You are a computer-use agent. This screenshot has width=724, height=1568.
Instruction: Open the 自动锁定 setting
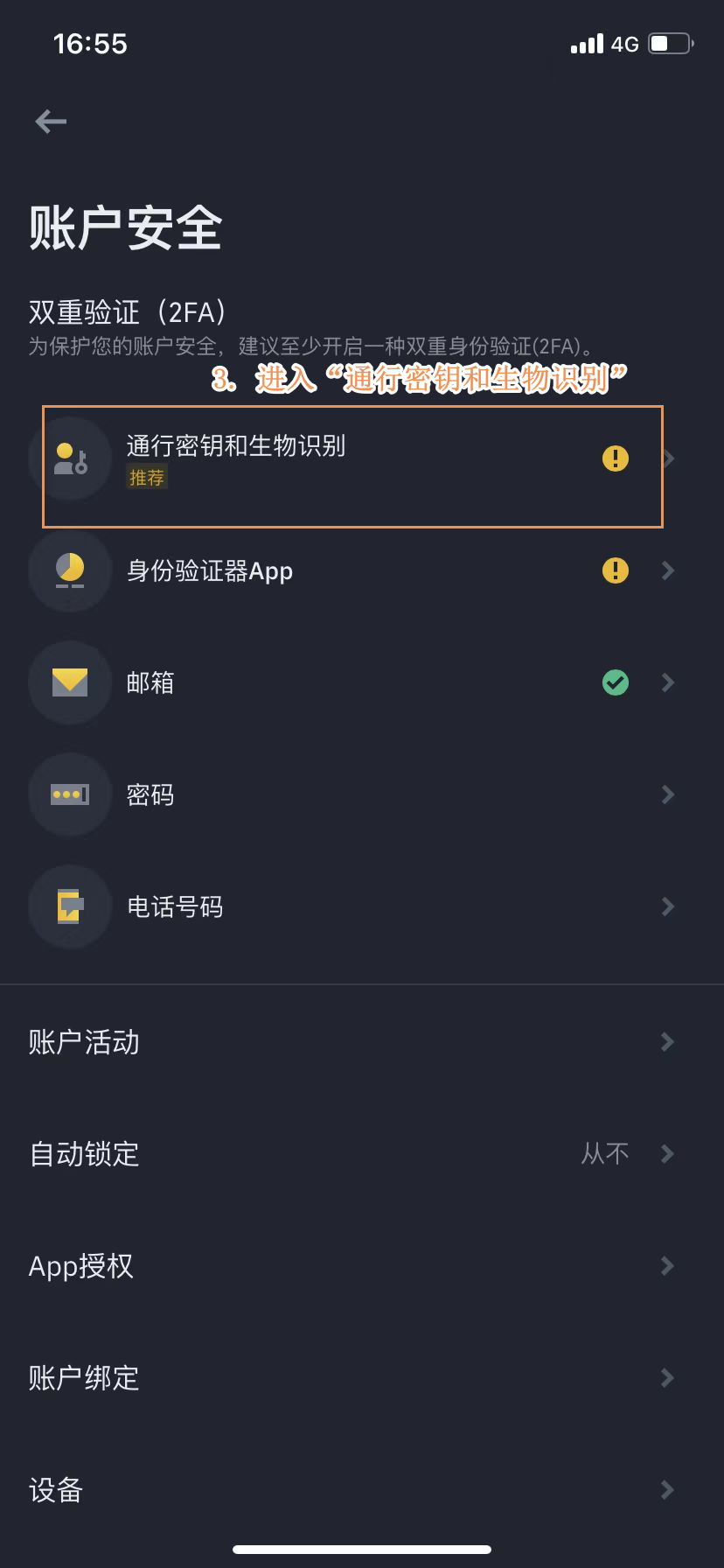[362, 1153]
